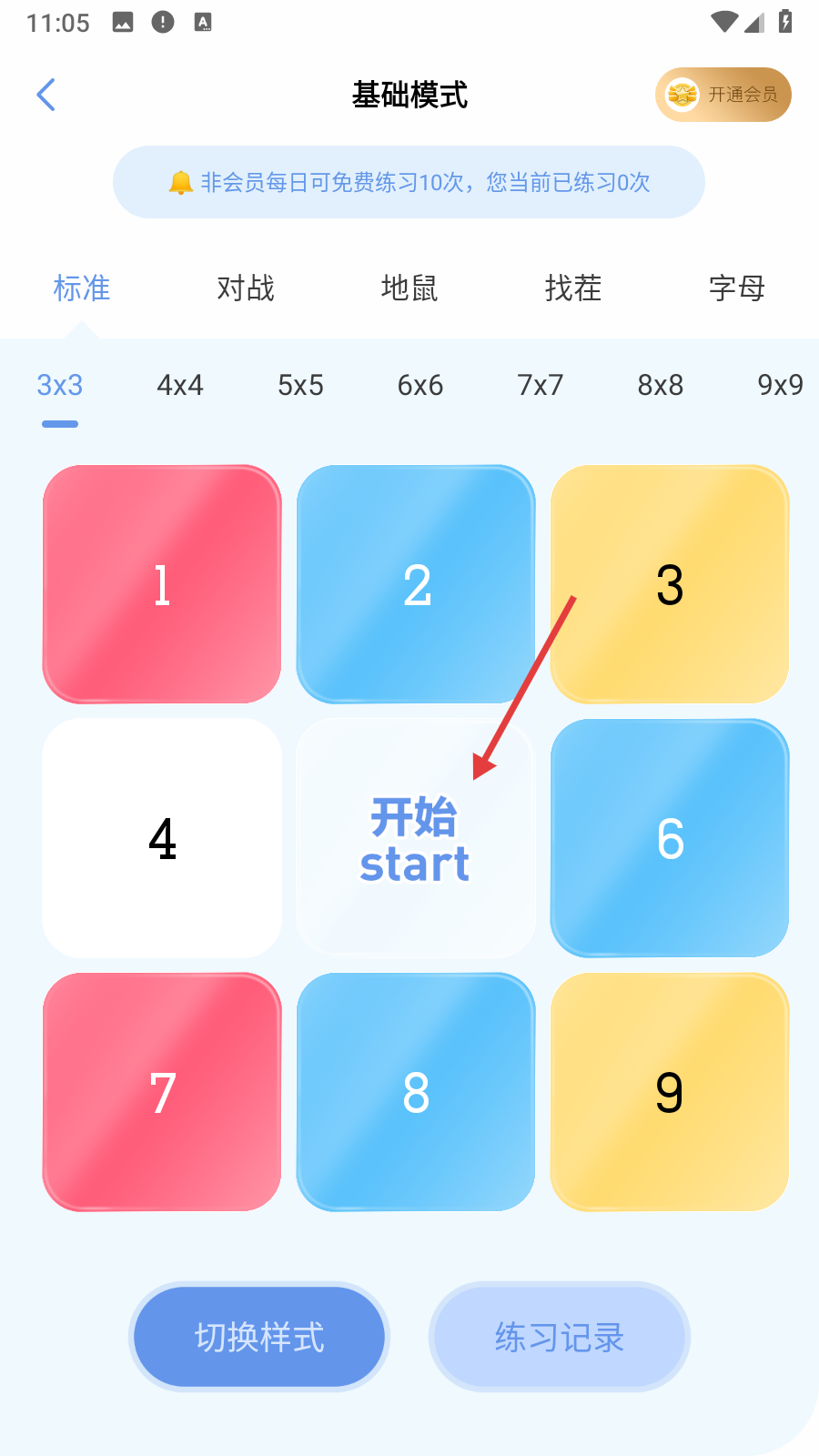Pick the 8x8 grid size

[x=661, y=385]
